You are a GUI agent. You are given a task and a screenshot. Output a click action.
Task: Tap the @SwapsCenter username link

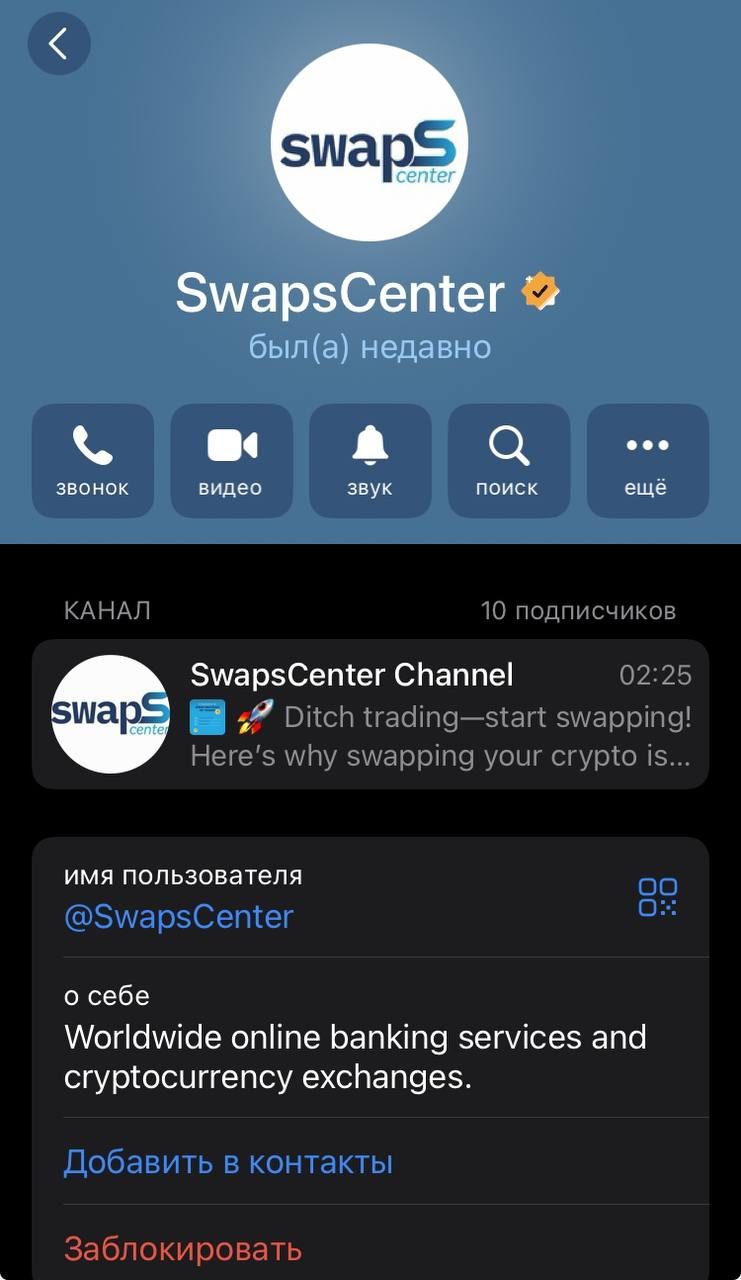pos(179,917)
